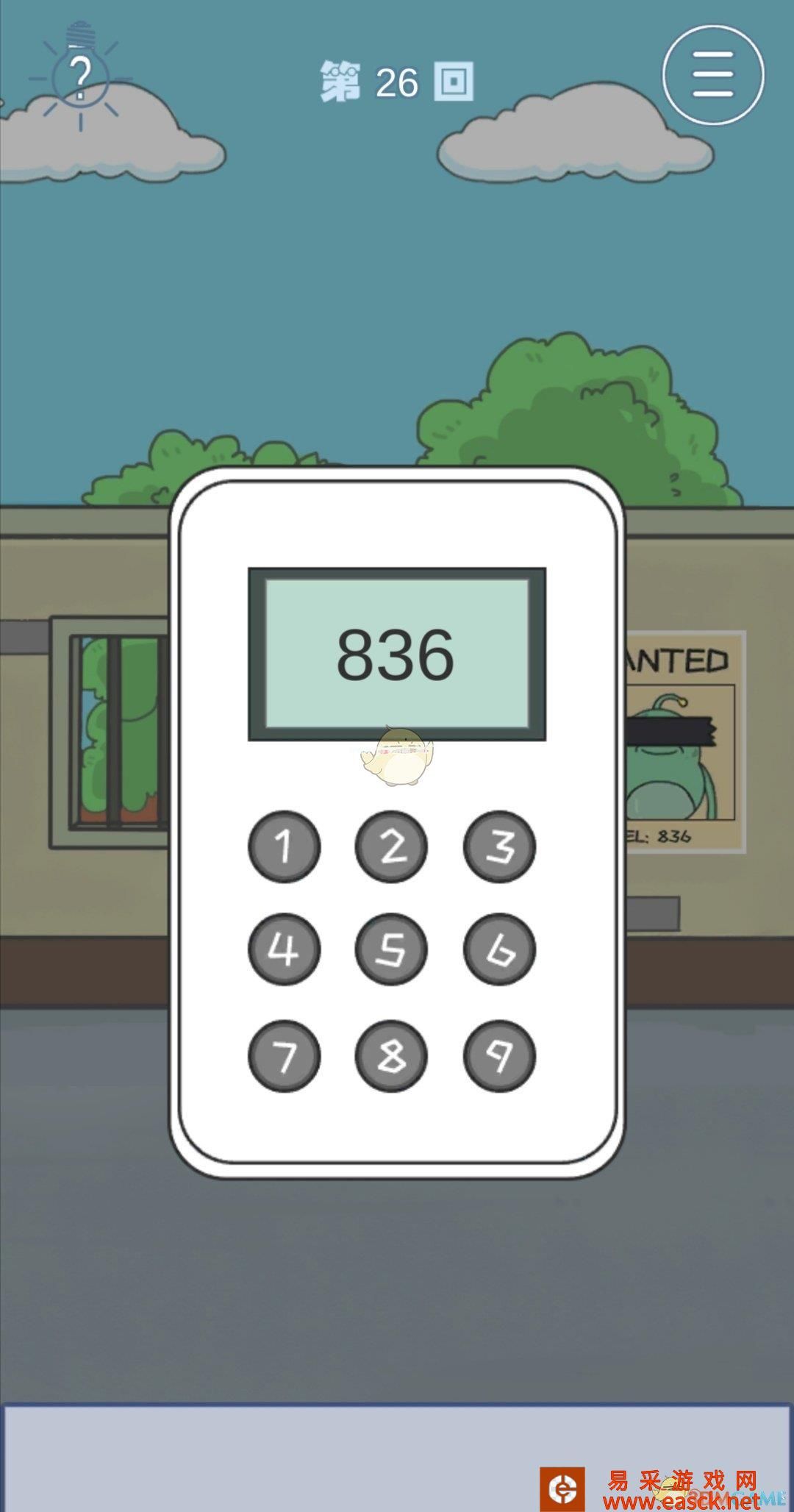The image size is (794, 1512).
Task: Open the lightbulb hint button
Action: pyautogui.click(x=80, y=74)
